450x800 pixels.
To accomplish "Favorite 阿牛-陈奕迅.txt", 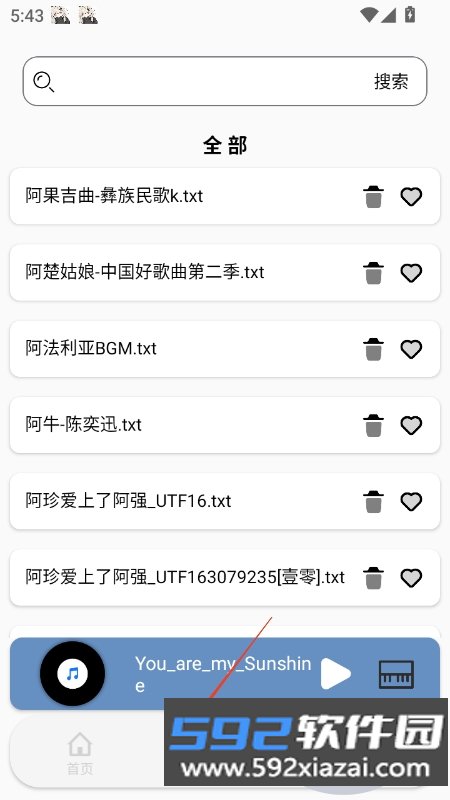I will 411,425.
